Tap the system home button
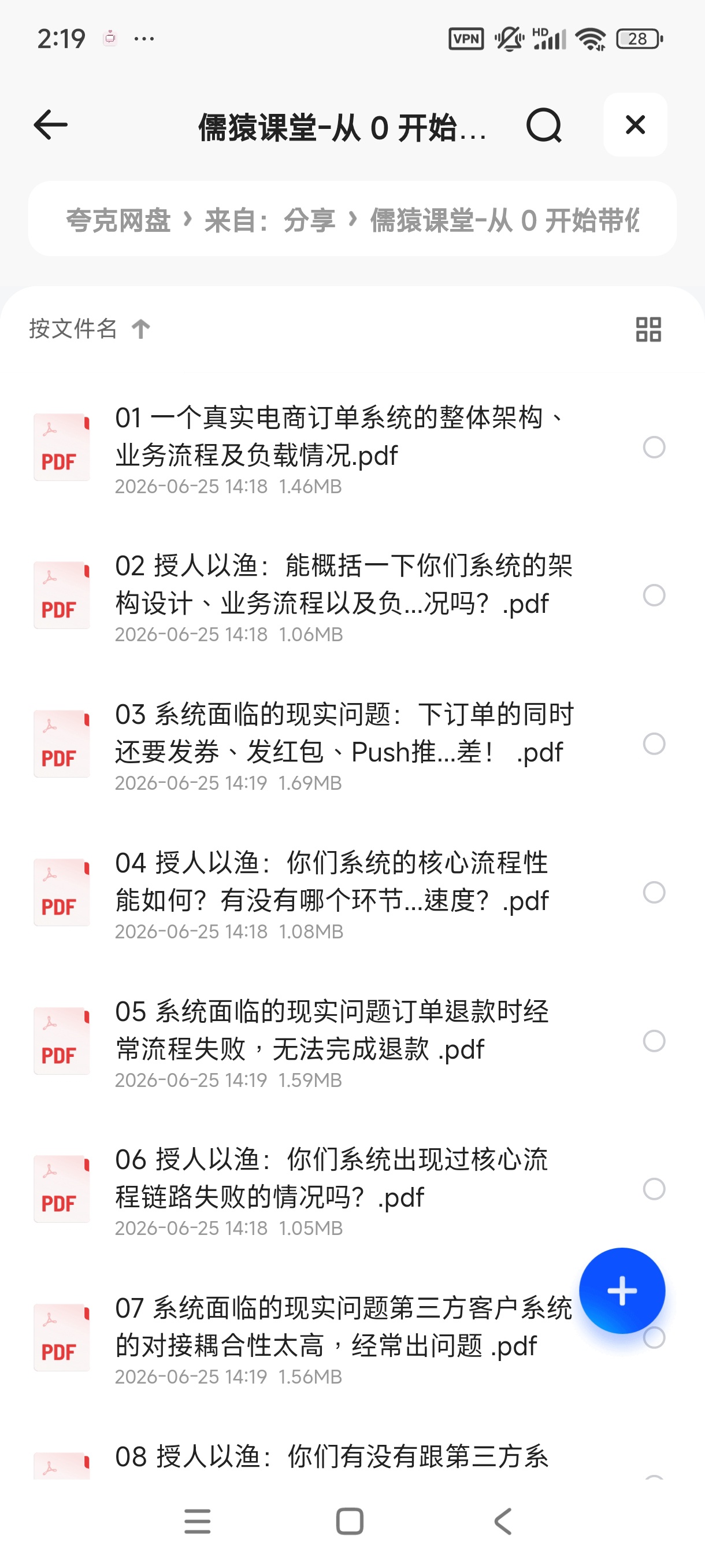This screenshot has height=1568, width=705. [x=350, y=1522]
